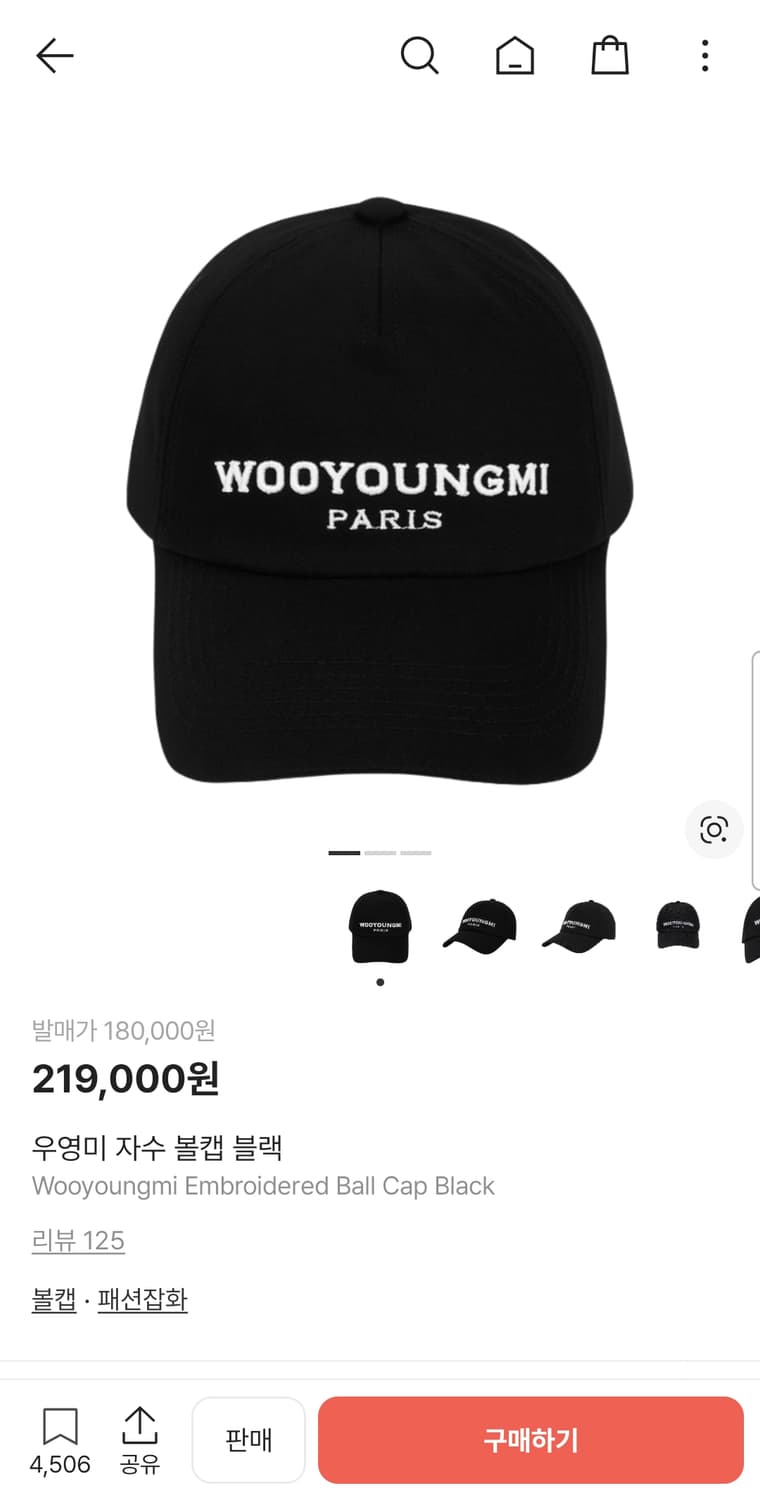
Task: Open the shopping bag
Action: (x=609, y=56)
